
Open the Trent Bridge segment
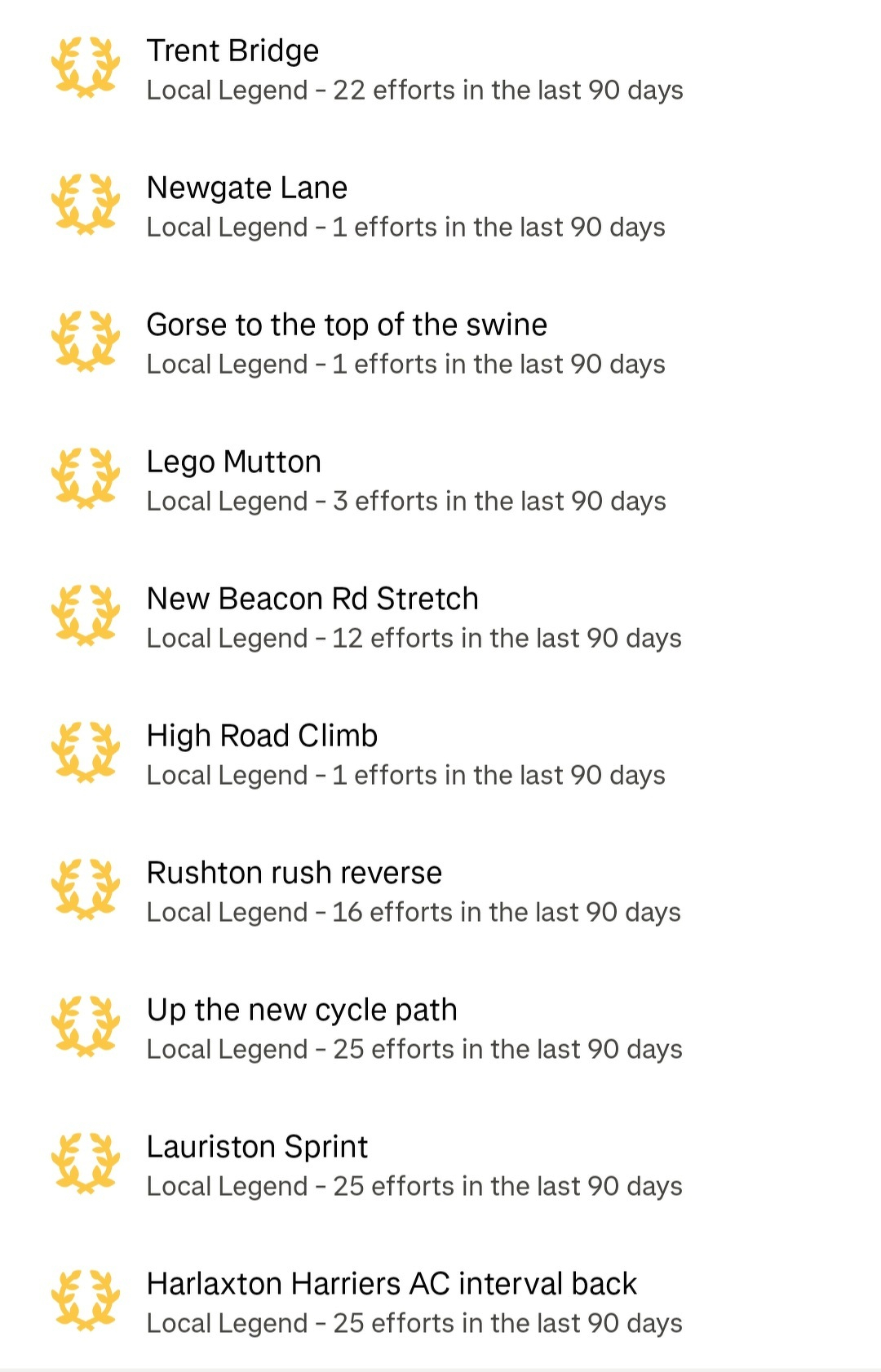tap(233, 51)
